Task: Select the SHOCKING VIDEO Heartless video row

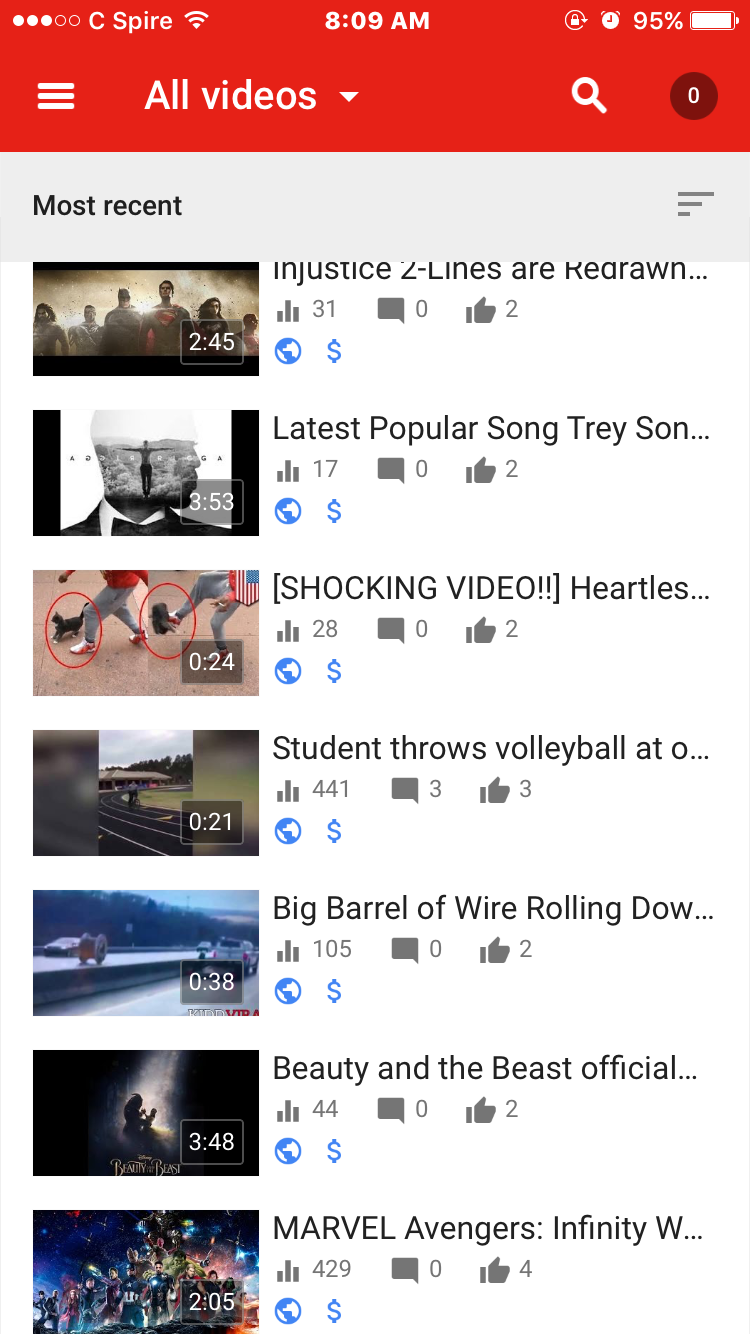Action: pyautogui.click(x=490, y=590)
